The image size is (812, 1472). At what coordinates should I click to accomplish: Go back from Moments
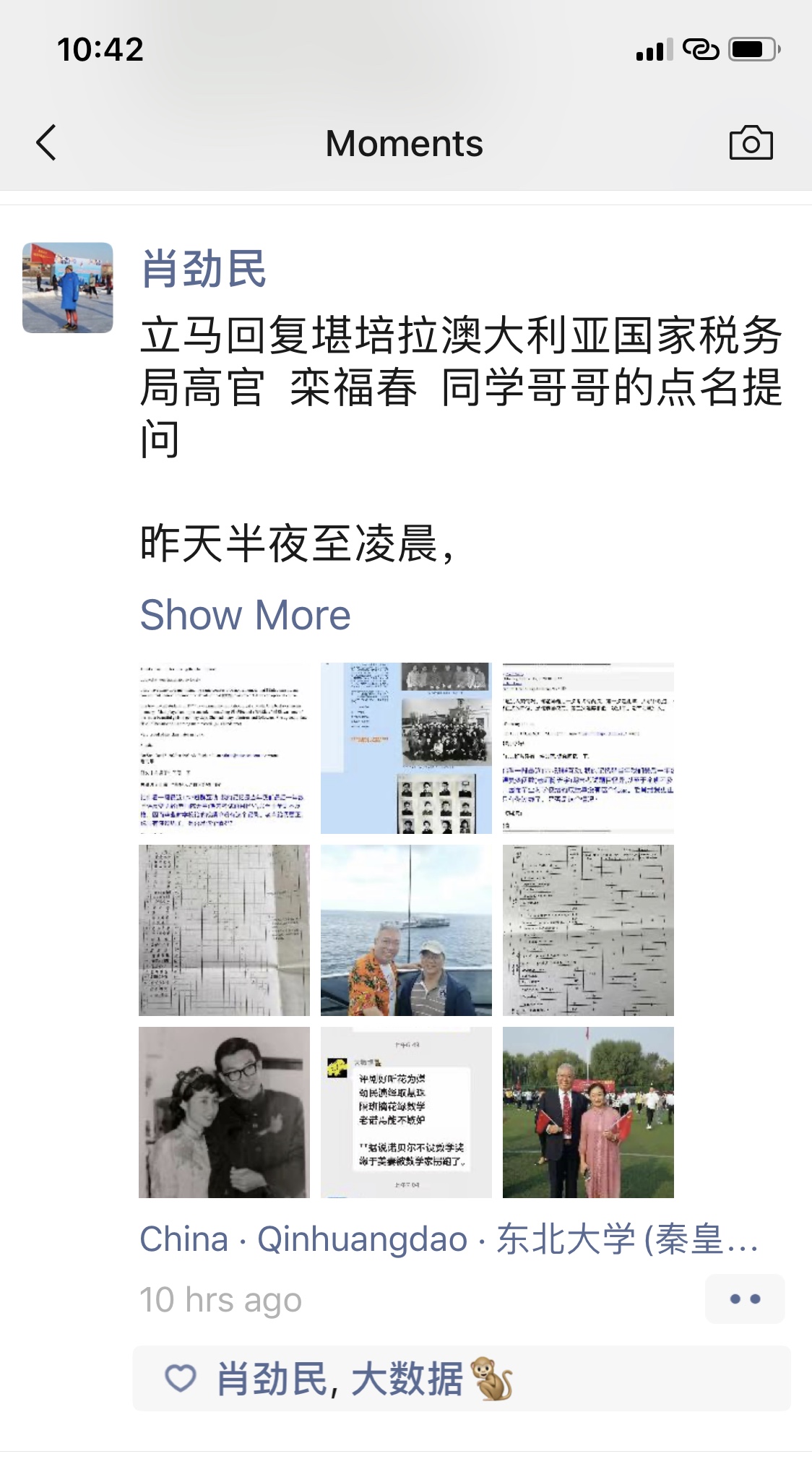tap(46, 142)
